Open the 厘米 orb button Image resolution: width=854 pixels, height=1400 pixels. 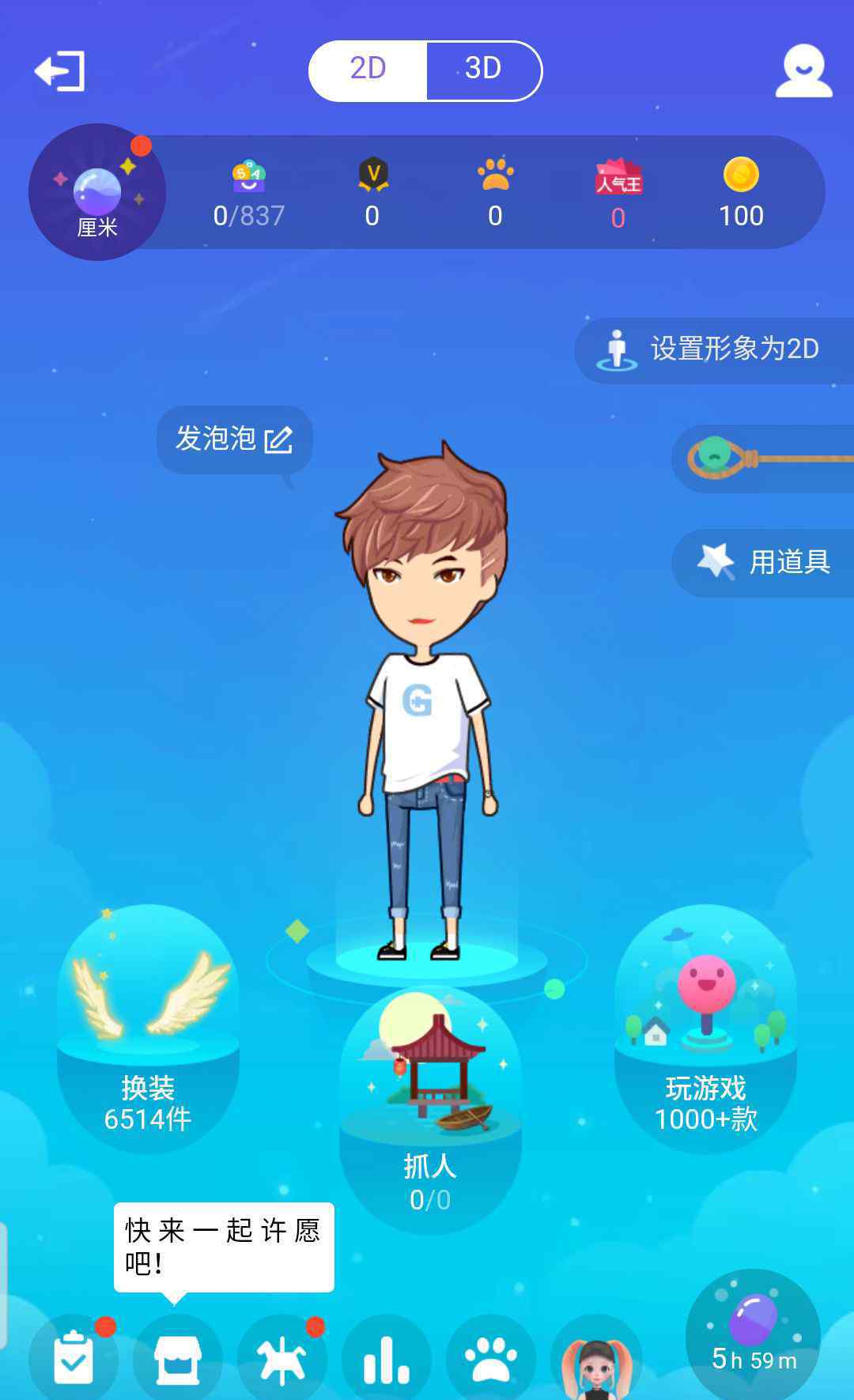point(97,192)
